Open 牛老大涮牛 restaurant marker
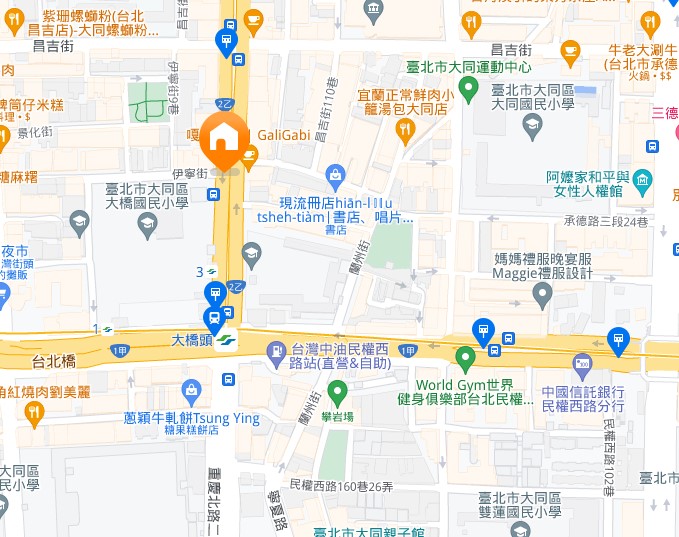679x537 pixels. click(x=571, y=48)
